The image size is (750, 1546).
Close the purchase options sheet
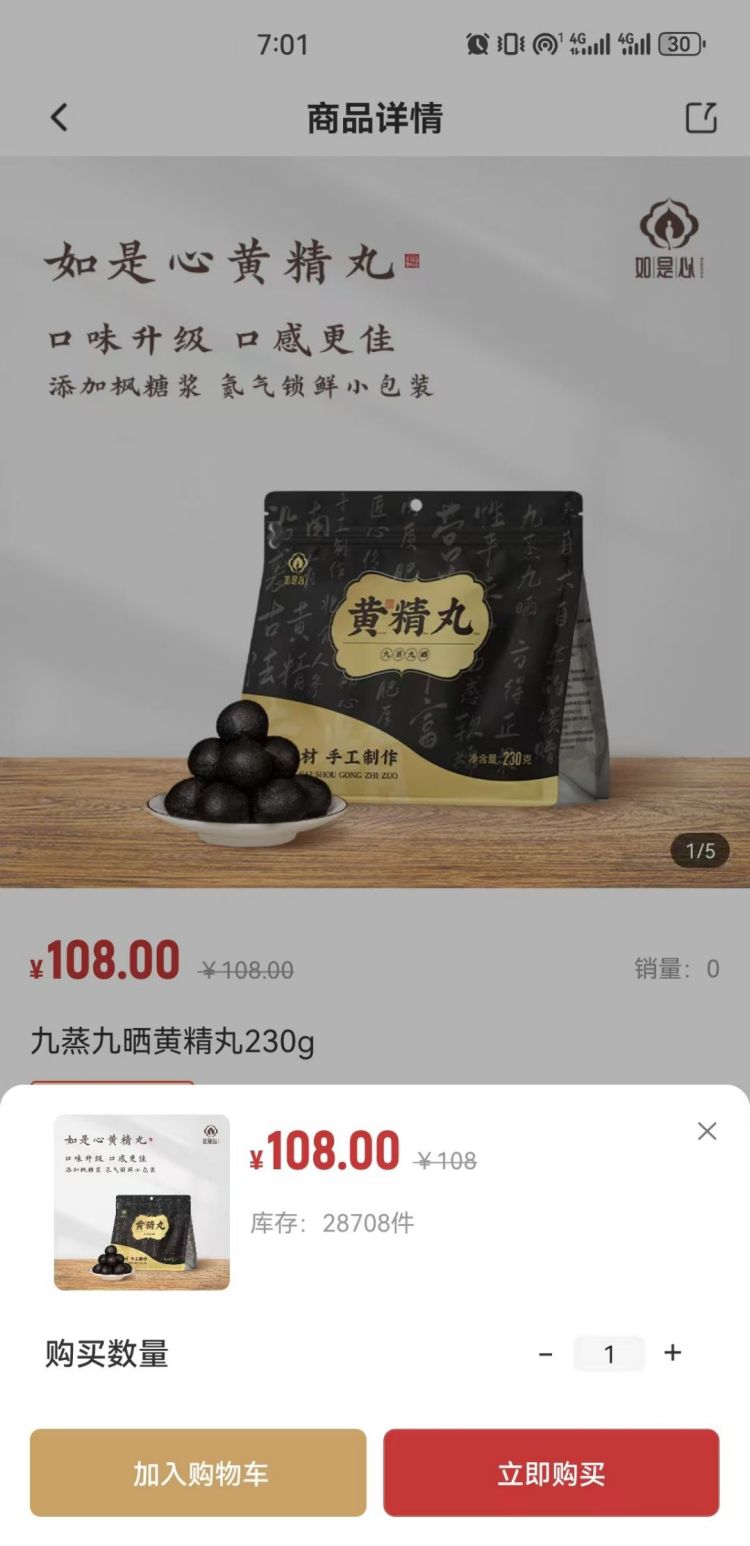point(707,1131)
